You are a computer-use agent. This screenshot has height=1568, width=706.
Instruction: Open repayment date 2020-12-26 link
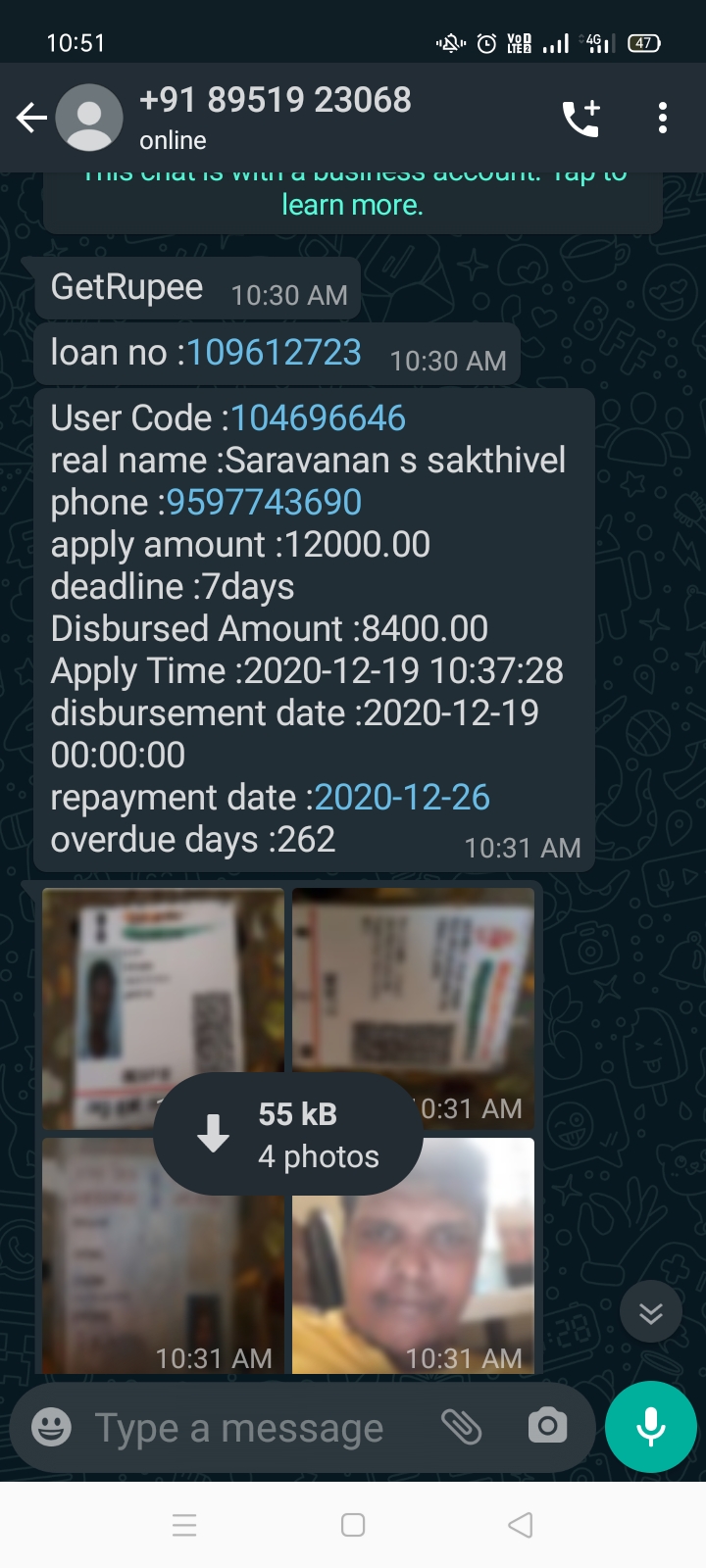tap(401, 798)
